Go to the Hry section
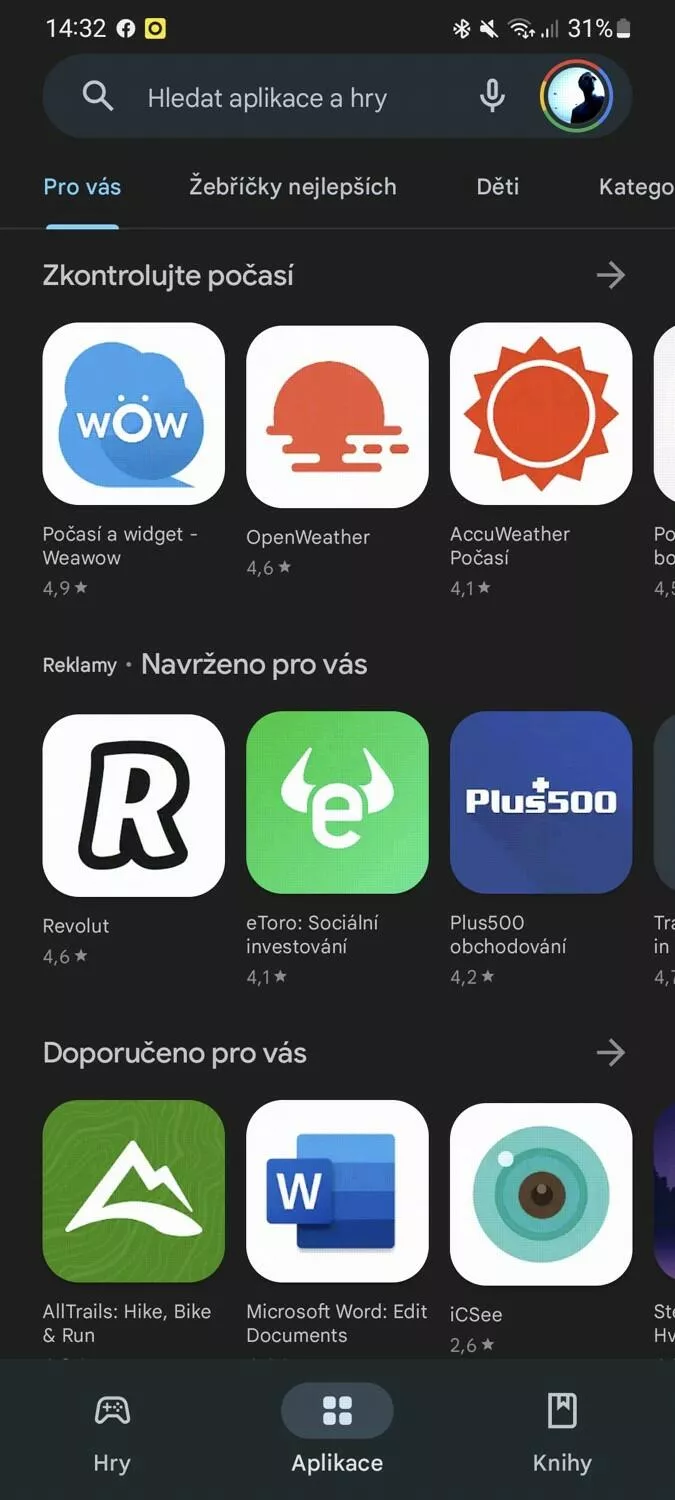The height and width of the screenshot is (1500, 675). (x=112, y=1435)
